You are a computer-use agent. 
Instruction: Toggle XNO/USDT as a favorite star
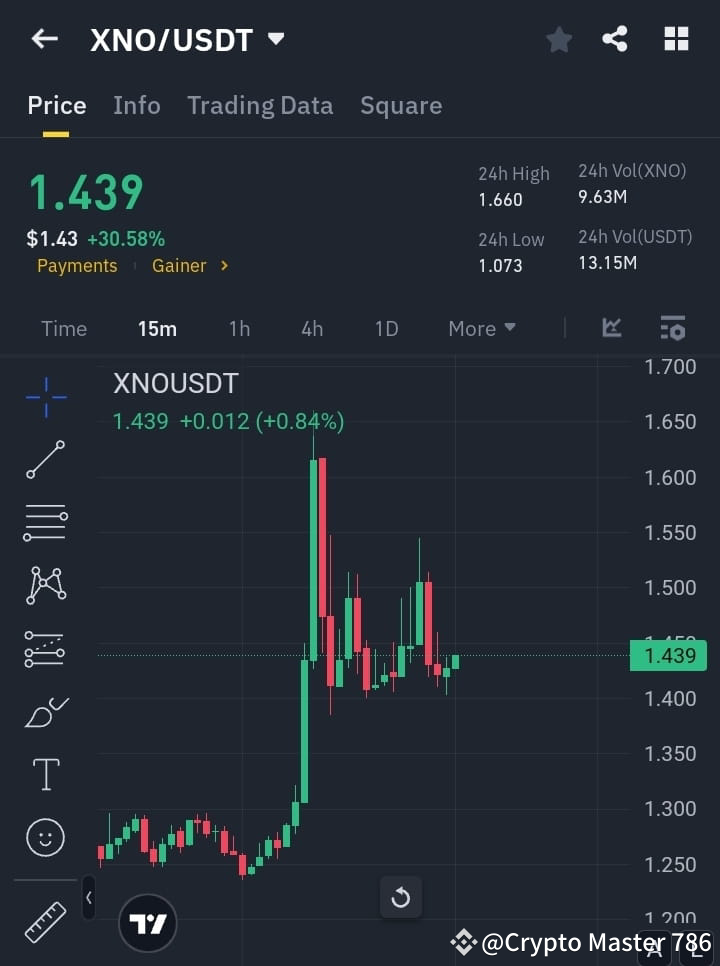[558, 39]
